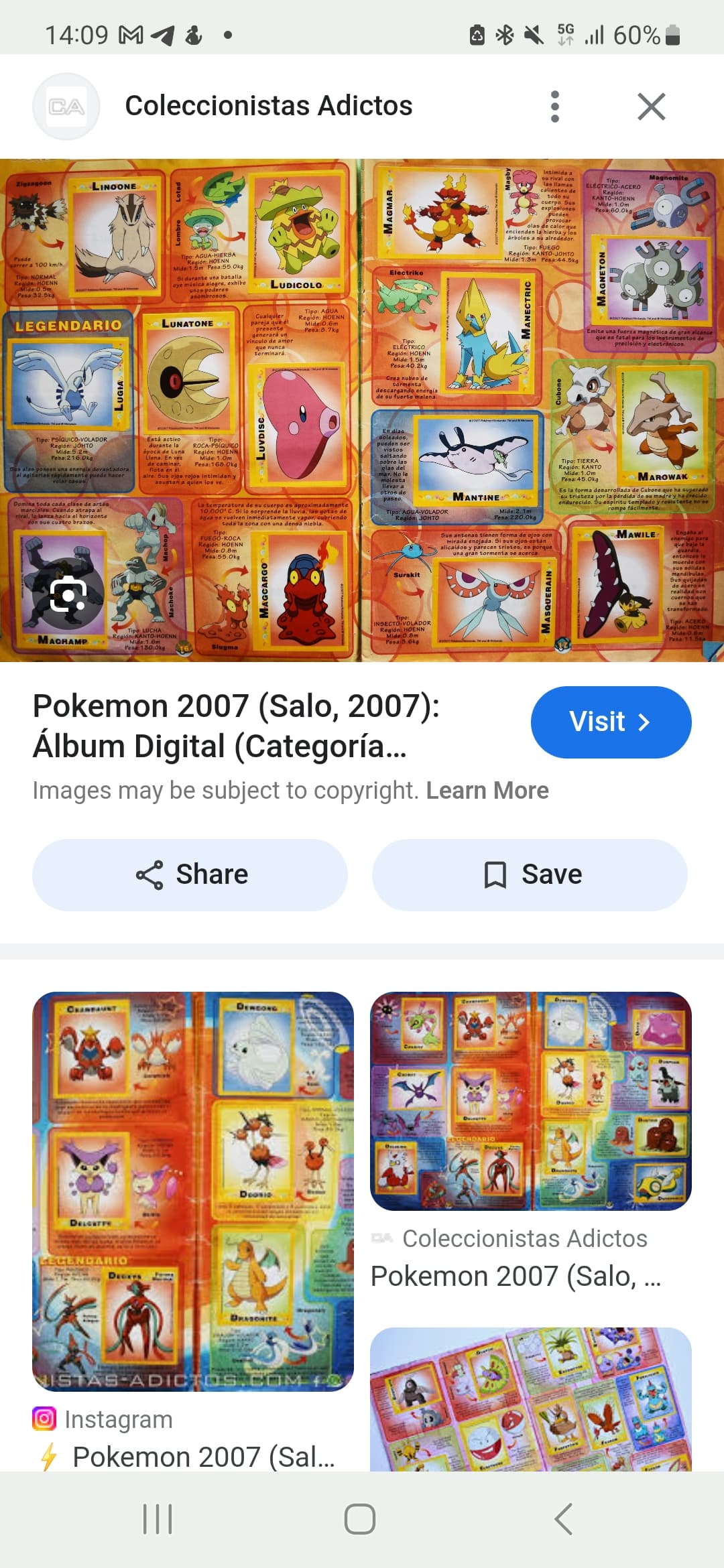The width and height of the screenshot is (724, 1568).
Task: Tap the Coleccionistas Adictos site avatar
Action: [x=66, y=107]
